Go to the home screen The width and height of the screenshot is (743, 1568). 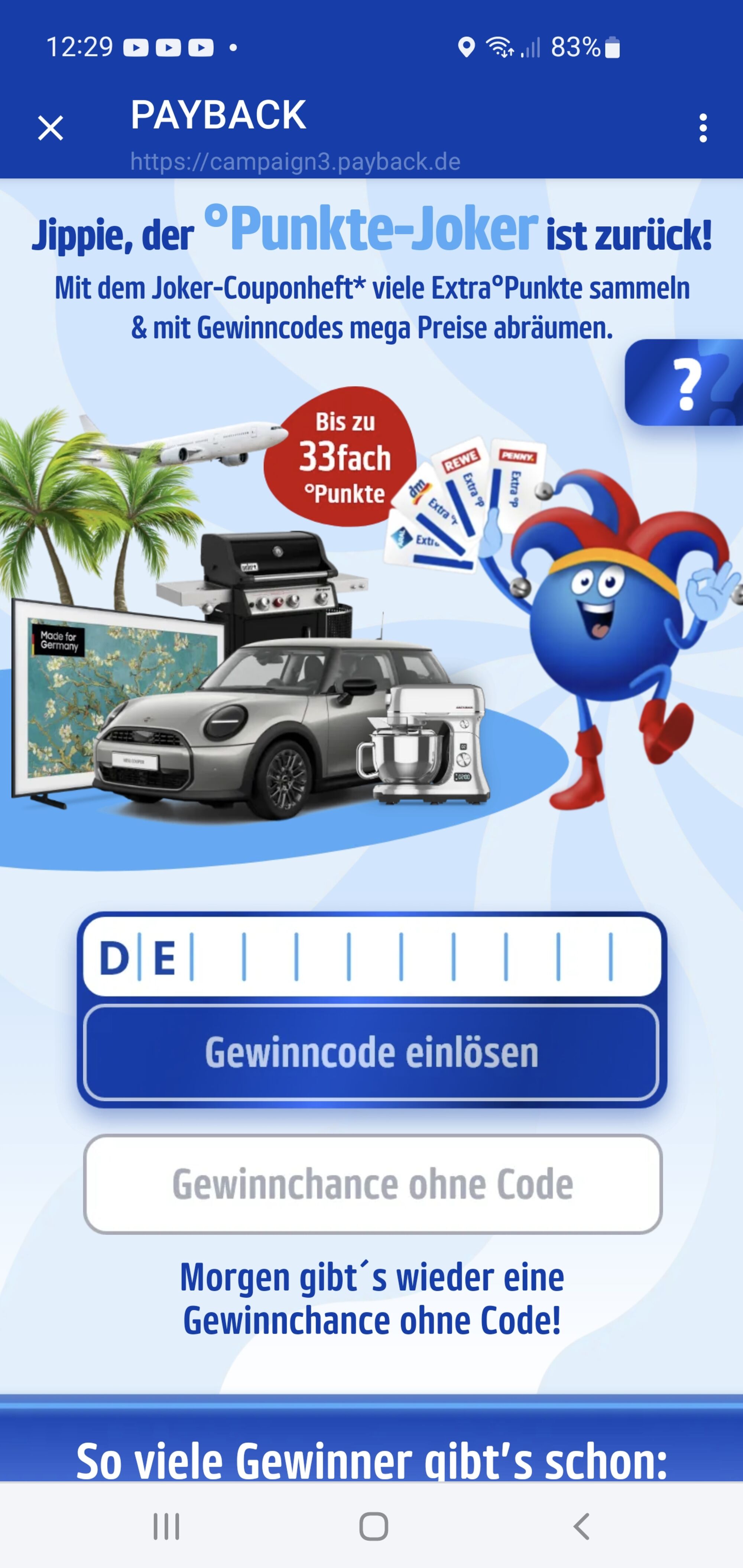click(x=373, y=1527)
